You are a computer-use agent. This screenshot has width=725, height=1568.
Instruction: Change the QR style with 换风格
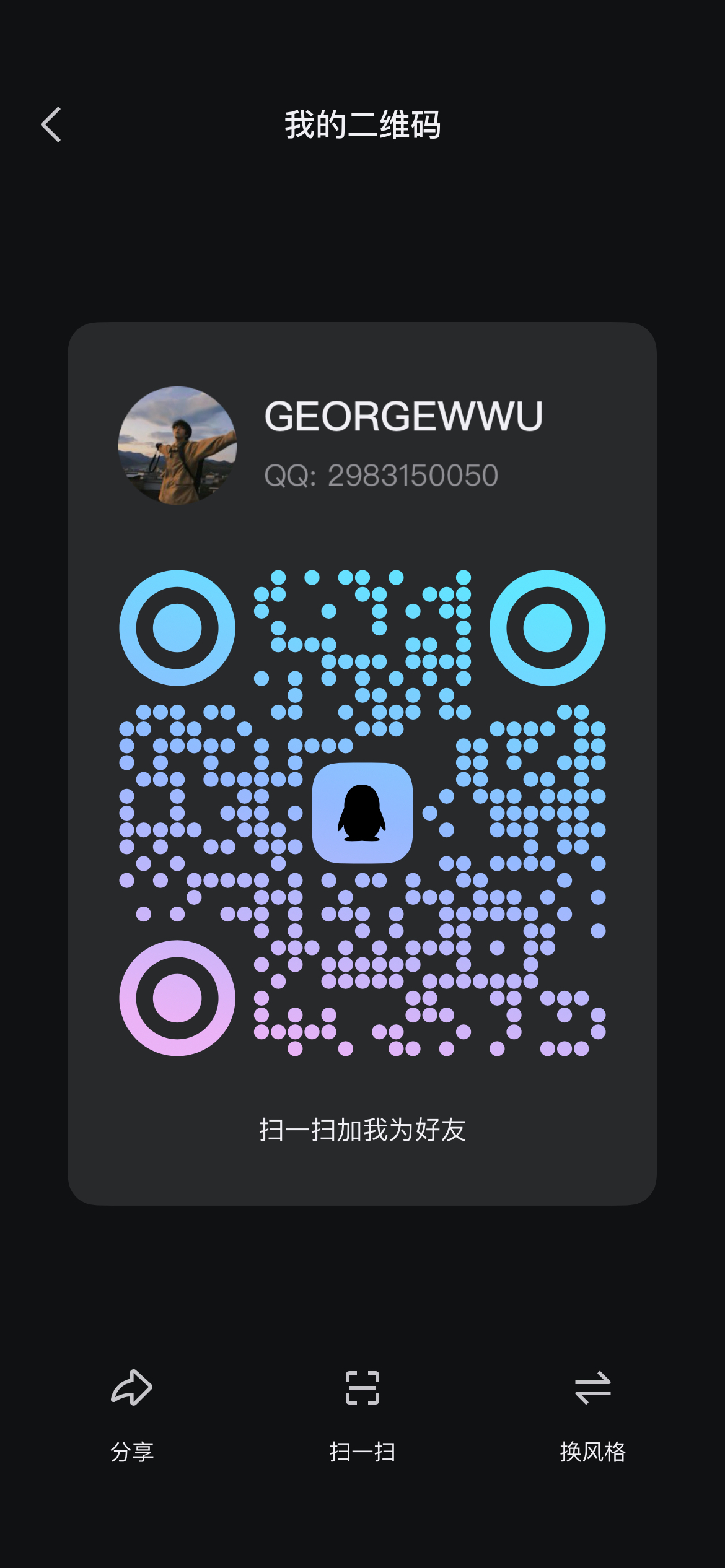coord(593,1416)
